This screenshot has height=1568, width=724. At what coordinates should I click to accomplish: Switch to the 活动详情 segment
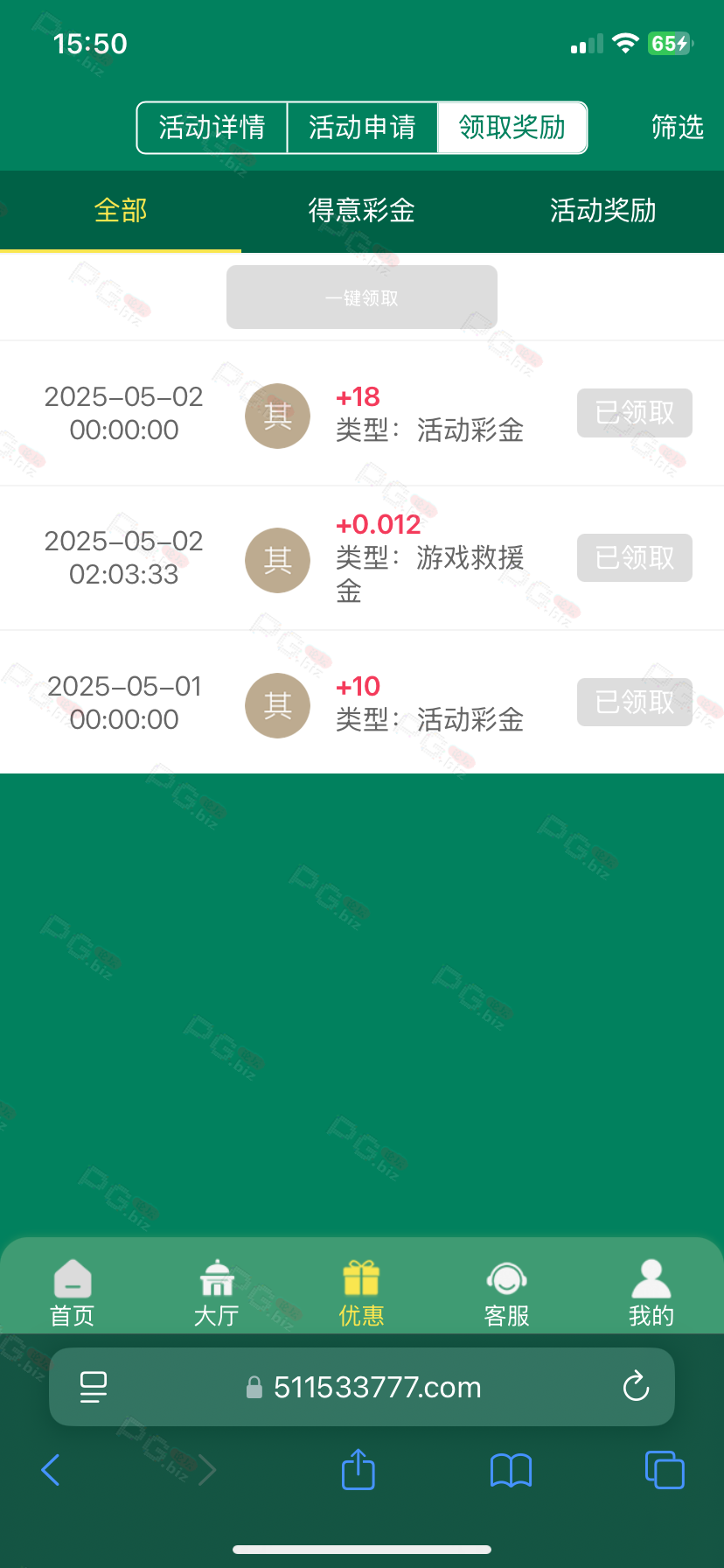click(212, 128)
